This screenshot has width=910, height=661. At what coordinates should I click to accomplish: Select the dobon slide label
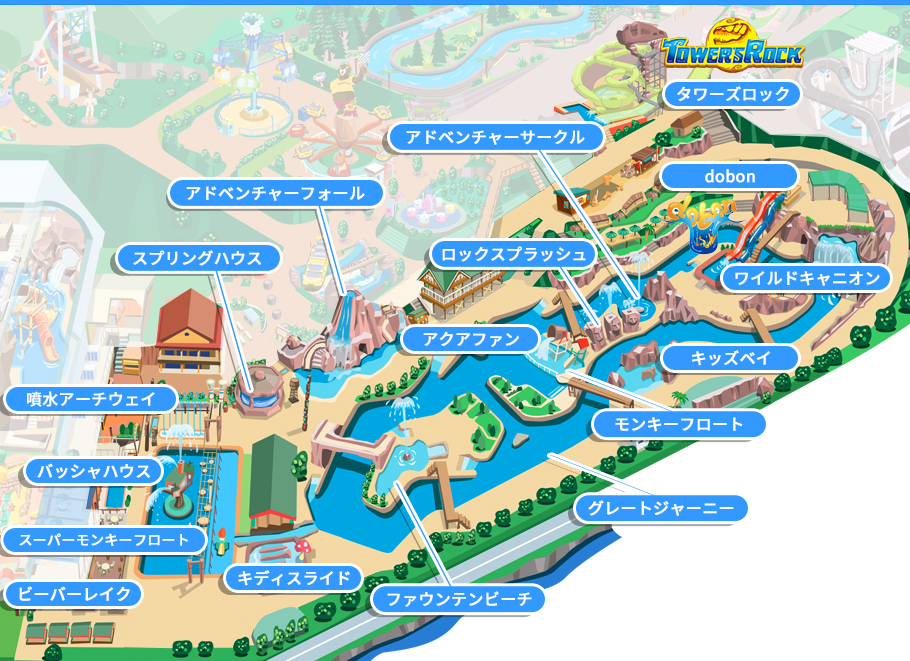pyautogui.click(x=730, y=176)
